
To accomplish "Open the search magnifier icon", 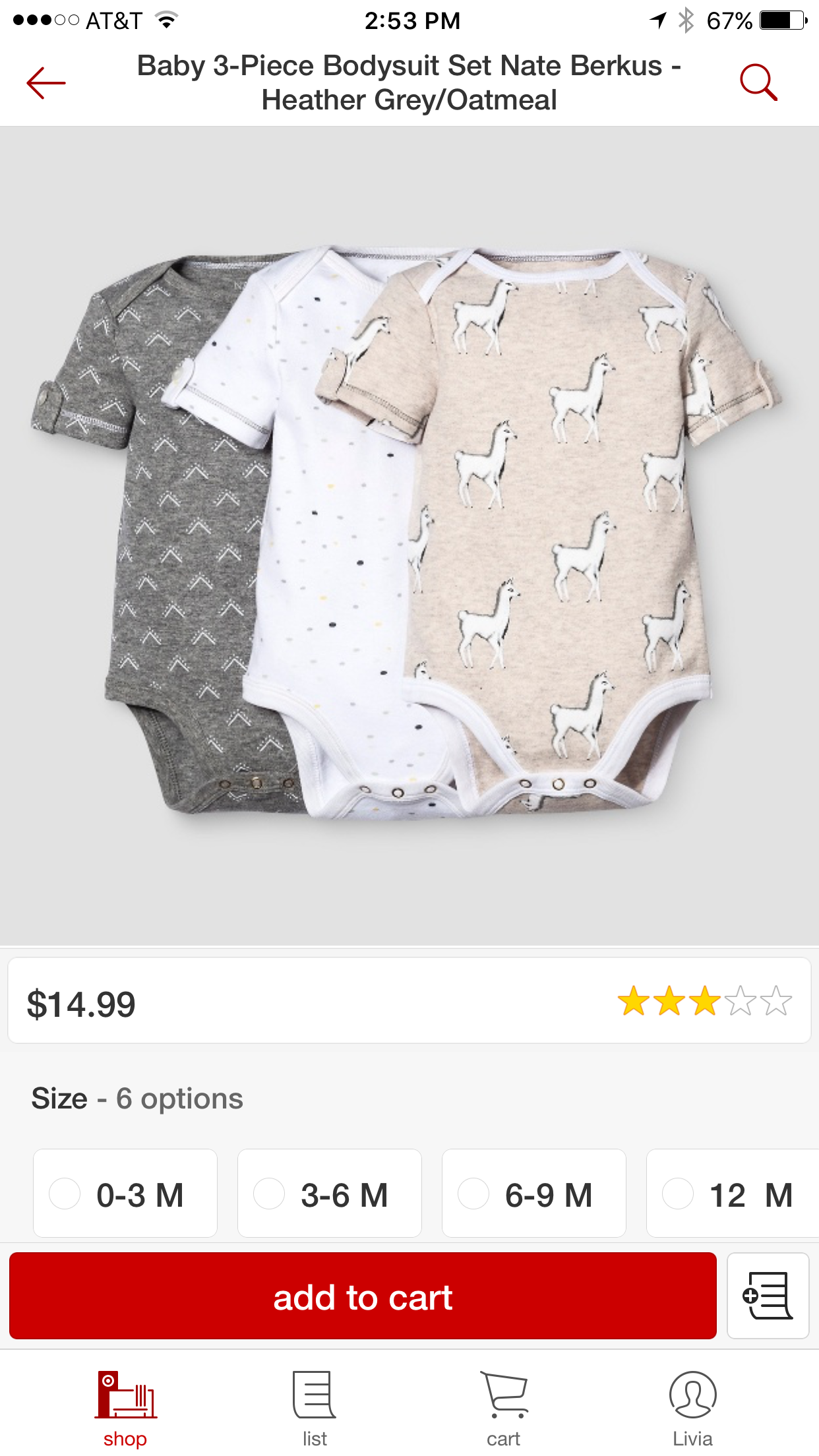I will 758,82.
